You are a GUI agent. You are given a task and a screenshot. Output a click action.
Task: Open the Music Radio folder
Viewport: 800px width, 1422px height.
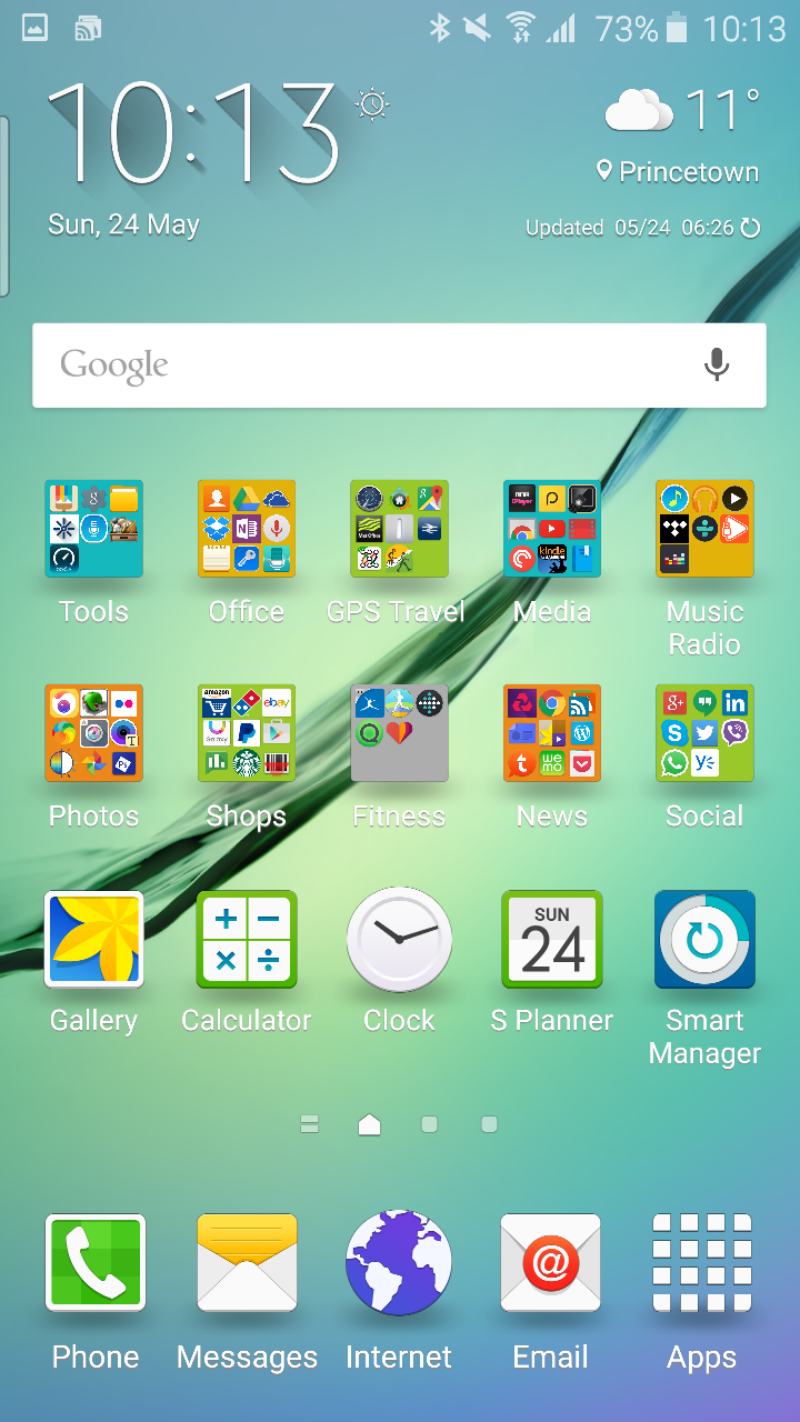tap(704, 529)
